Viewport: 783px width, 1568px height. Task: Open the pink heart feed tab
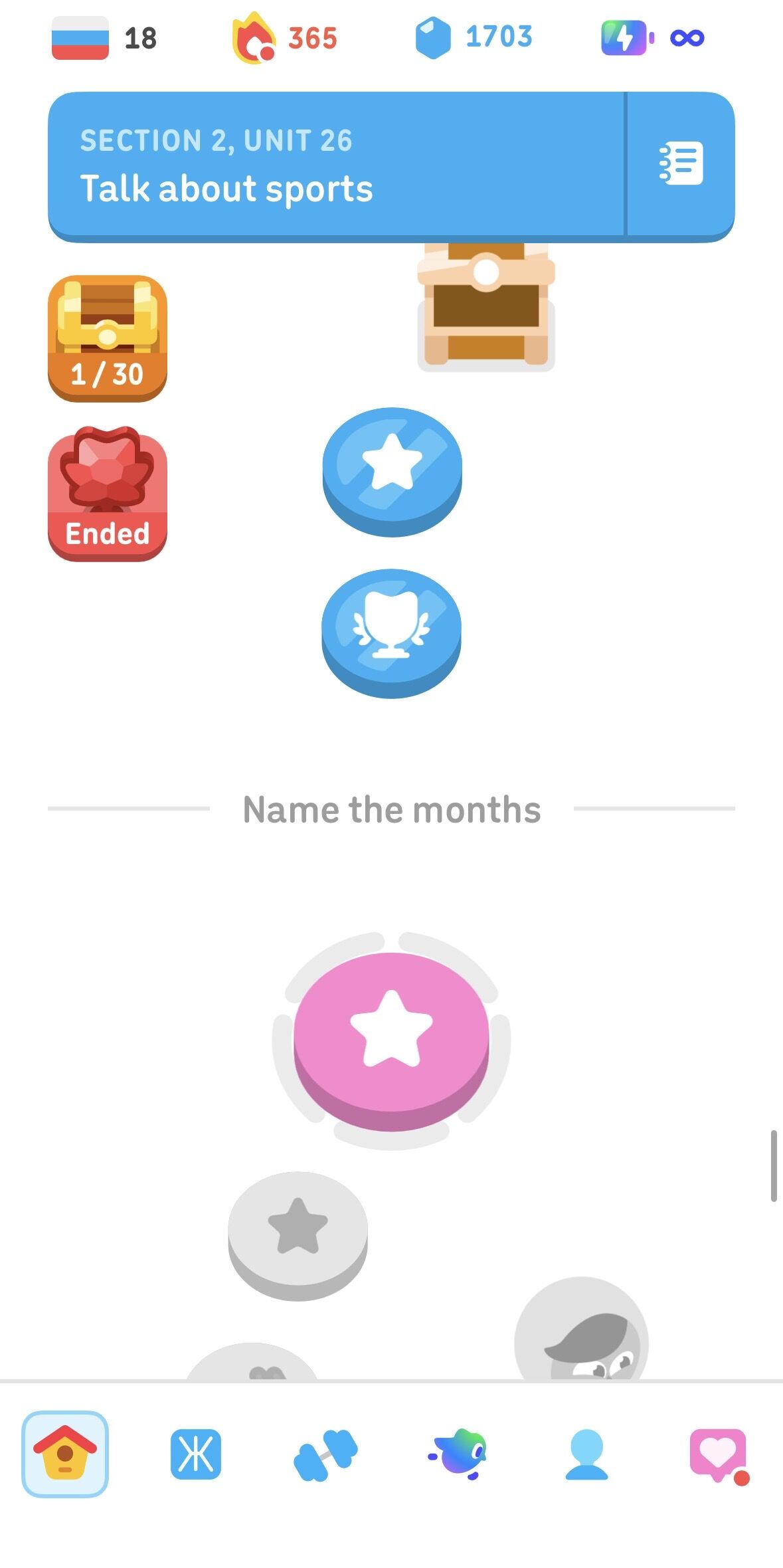point(718,1454)
